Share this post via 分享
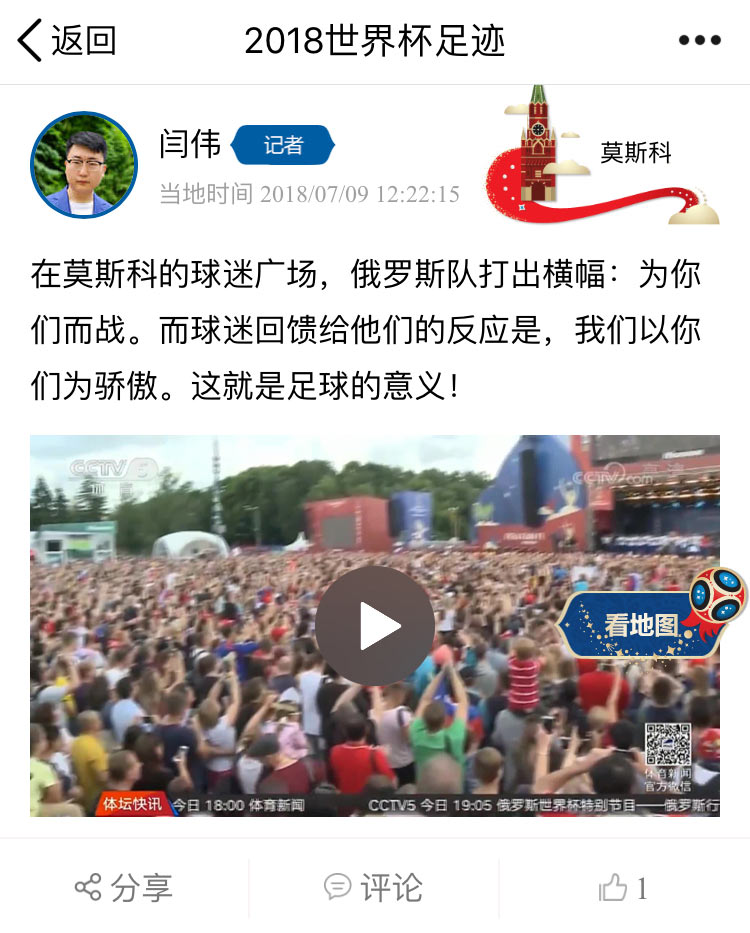Viewport: 750px width, 933px height. coord(124,887)
